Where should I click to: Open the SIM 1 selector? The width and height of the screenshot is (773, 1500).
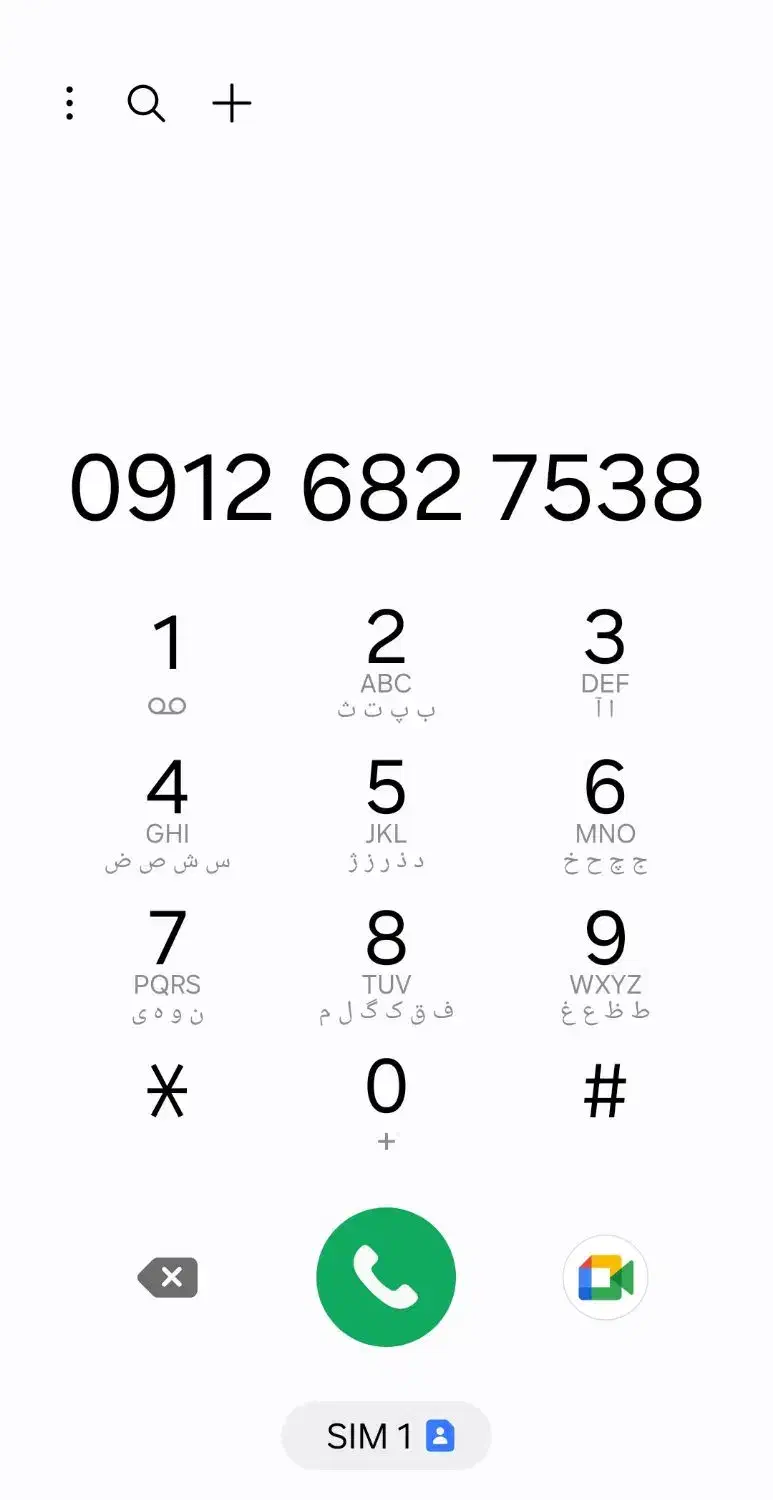pos(386,1435)
